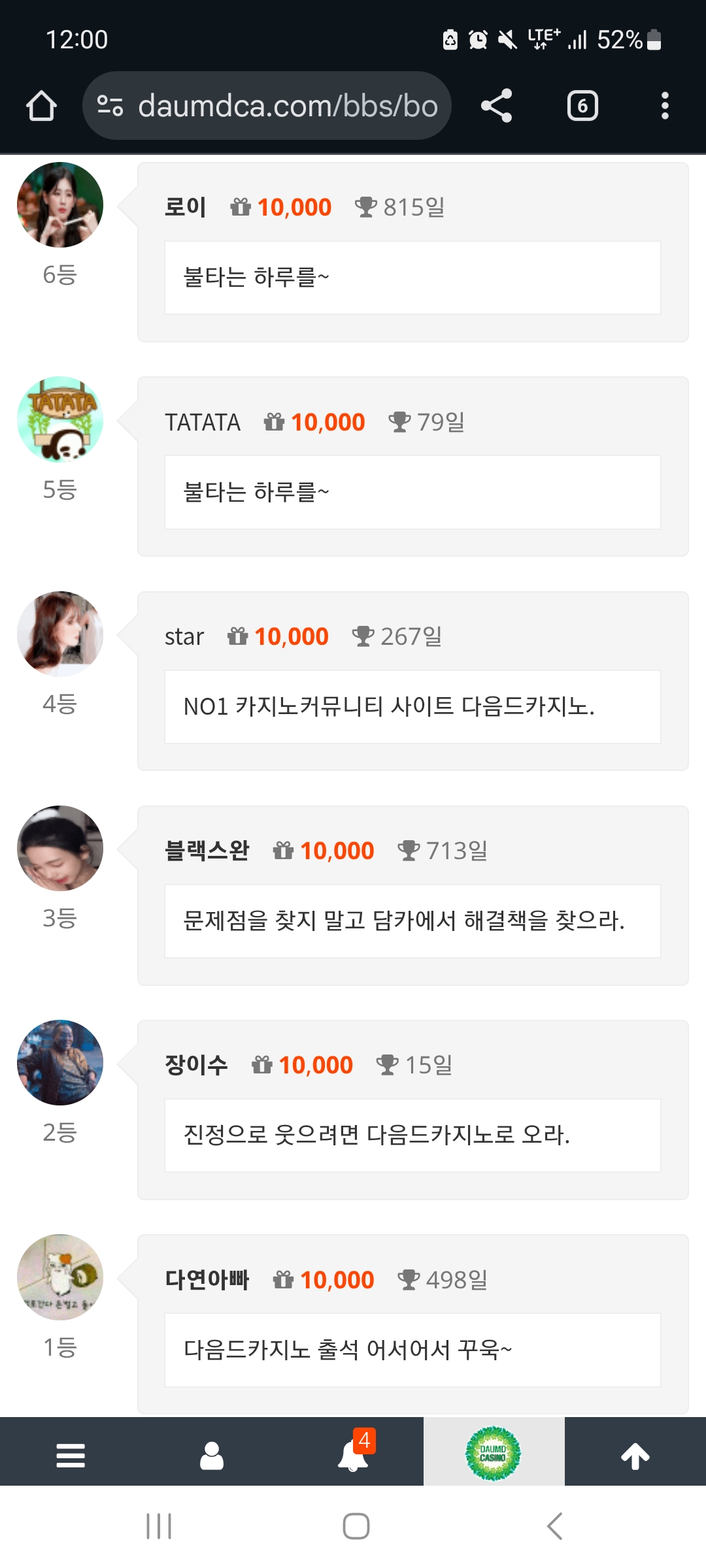Open the site hamburger menu
Image resolution: width=706 pixels, height=1568 pixels.
[x=71, y=1455]
